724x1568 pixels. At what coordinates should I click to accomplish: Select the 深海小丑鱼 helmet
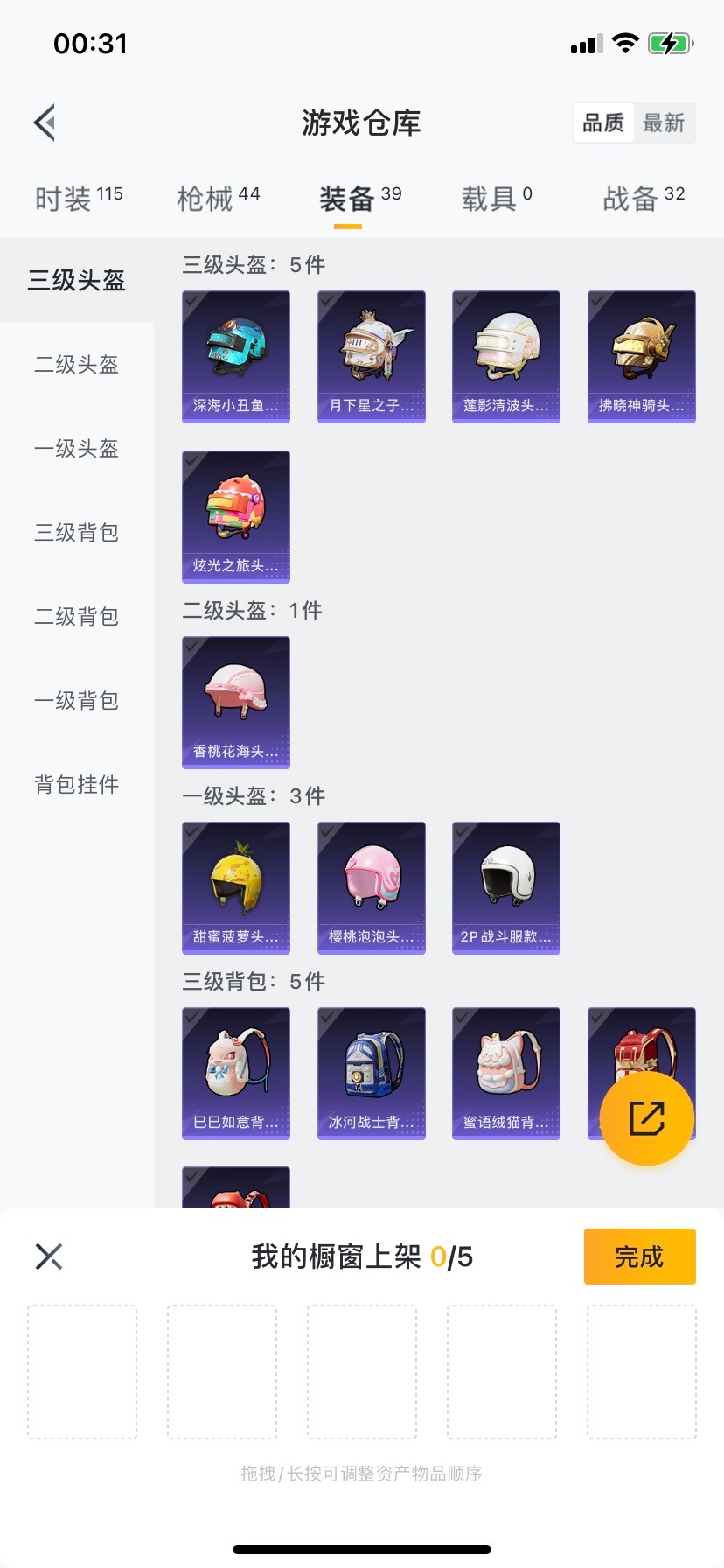pos(236,356)
